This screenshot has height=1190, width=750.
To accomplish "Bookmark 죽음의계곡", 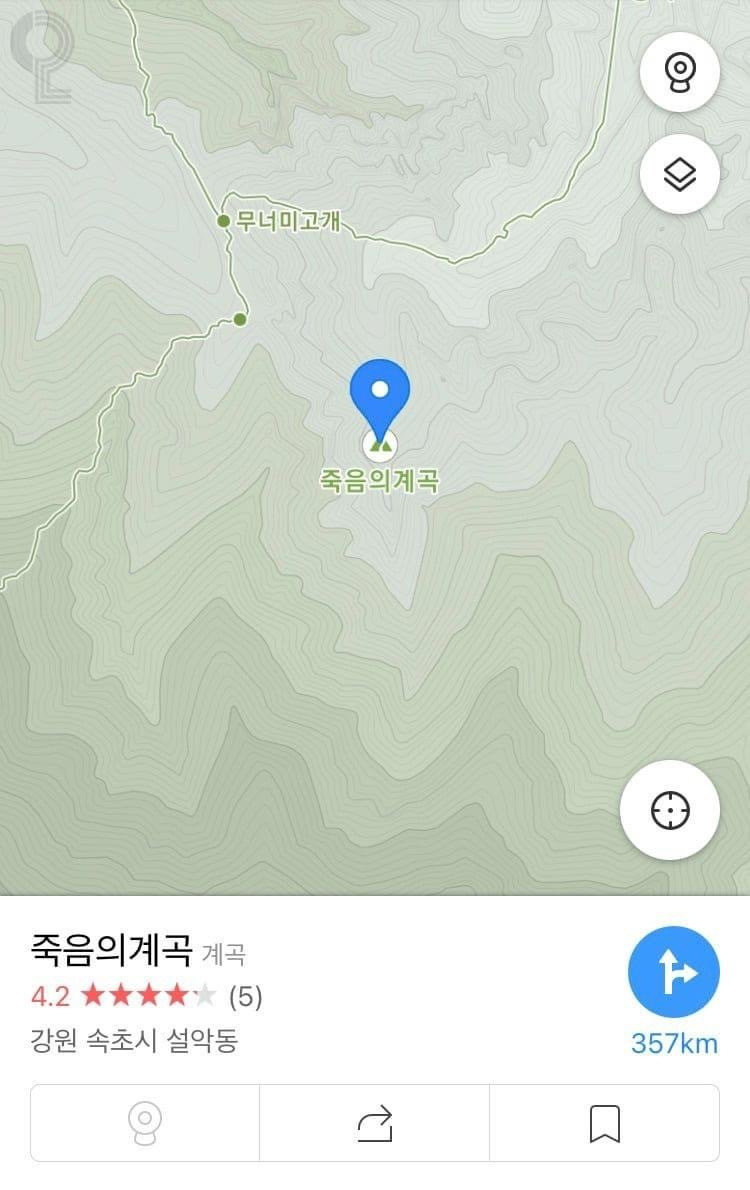I will pos(604,1123).
